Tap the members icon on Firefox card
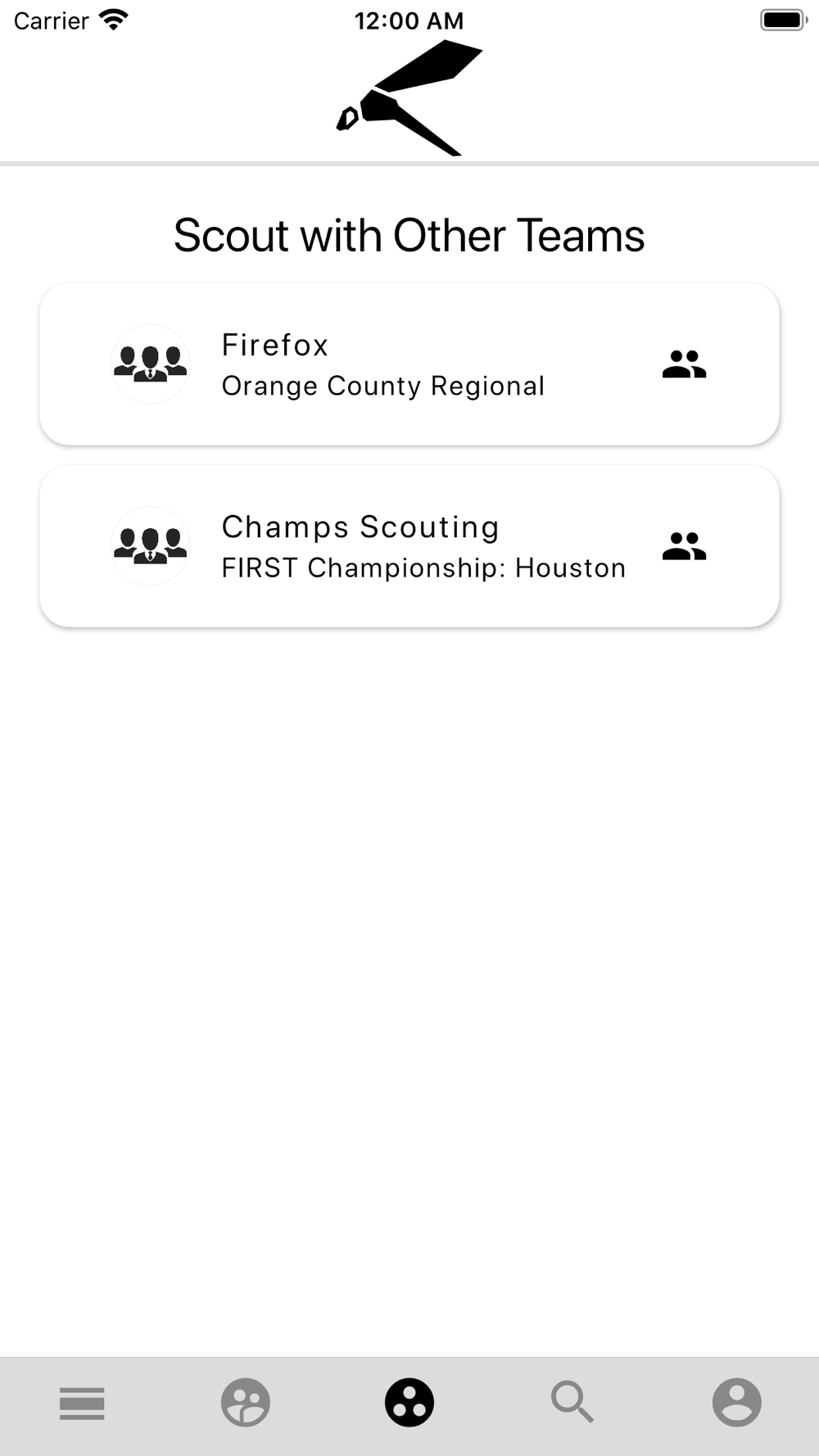819x1456 pixels. [684, 364]
